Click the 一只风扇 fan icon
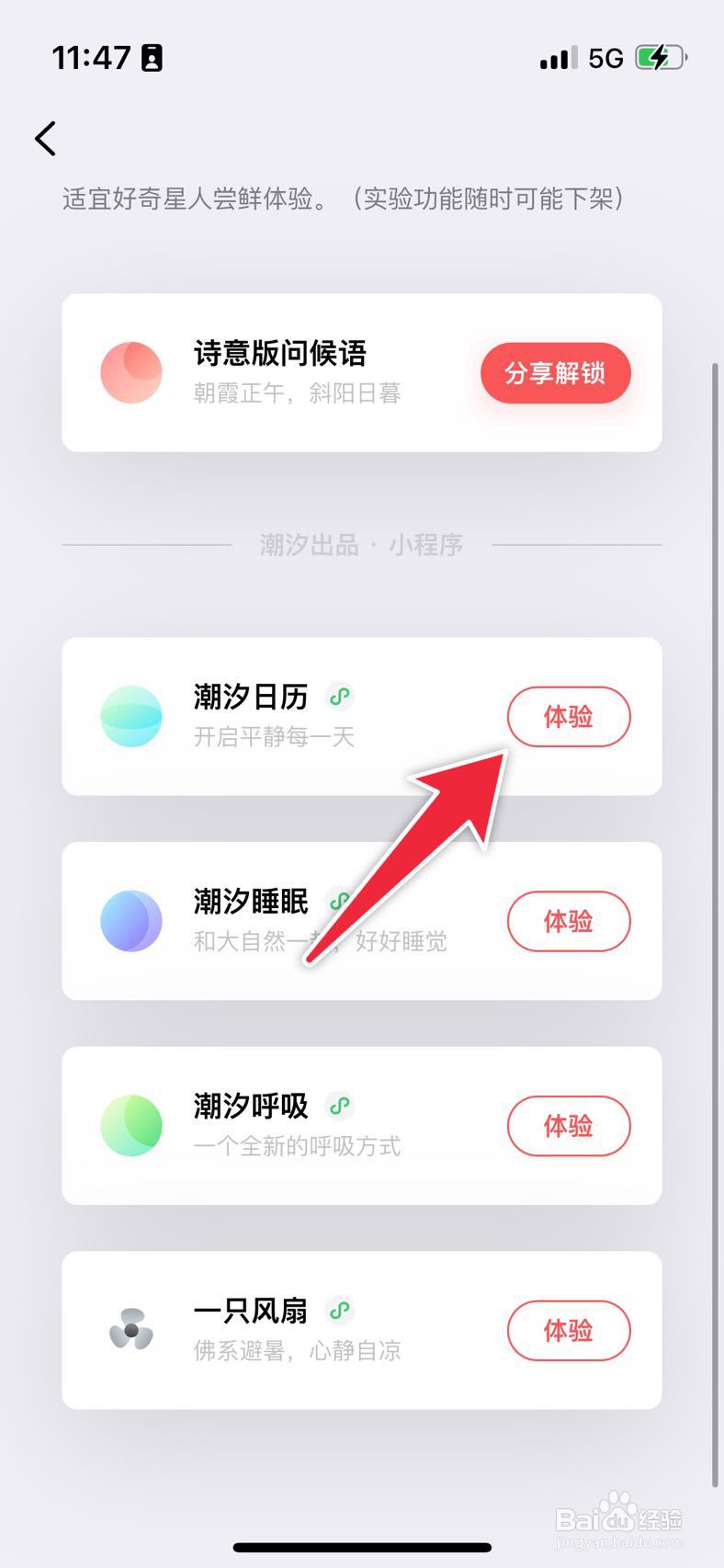This screenshot has height=1568, width=724. (131, 1330)
